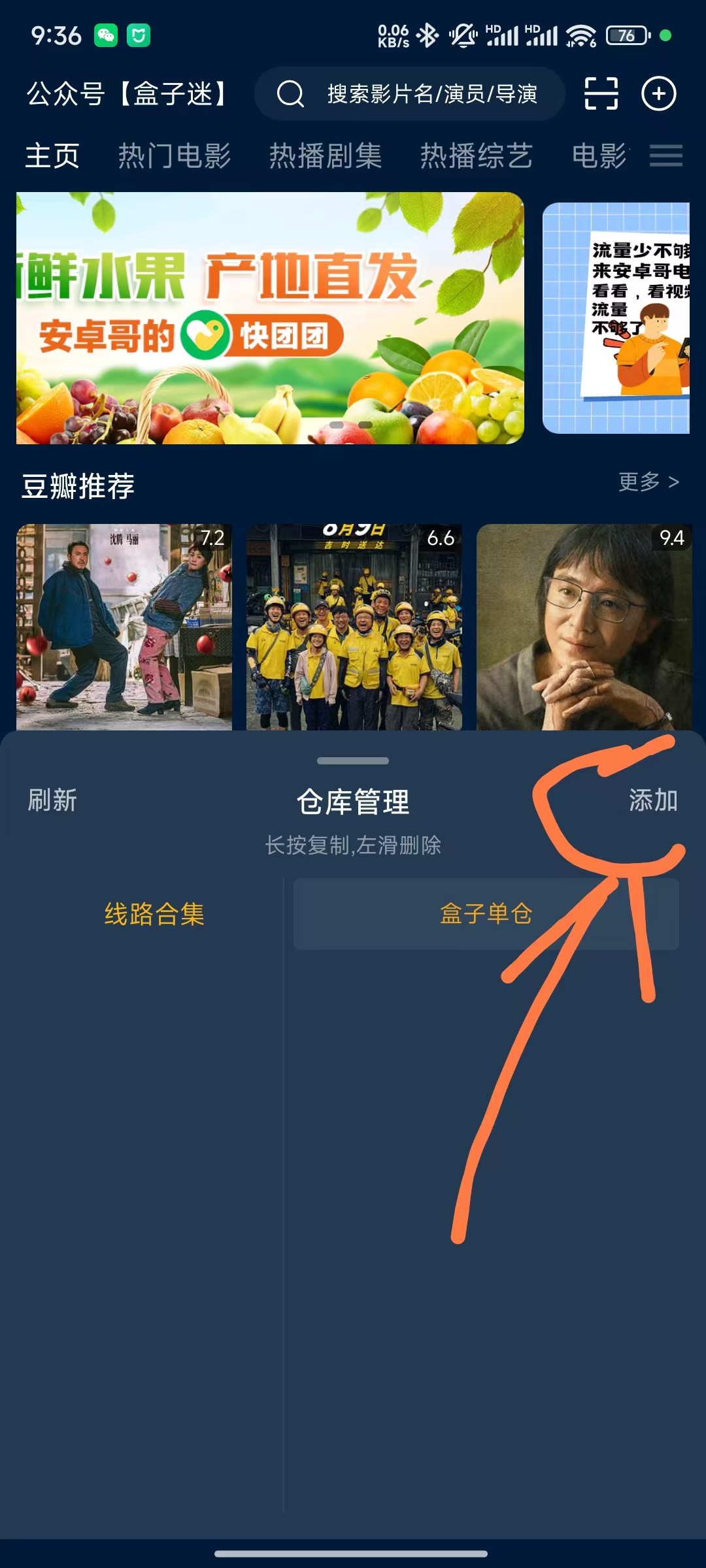Tap the sheet drag handle

point(353,761)
